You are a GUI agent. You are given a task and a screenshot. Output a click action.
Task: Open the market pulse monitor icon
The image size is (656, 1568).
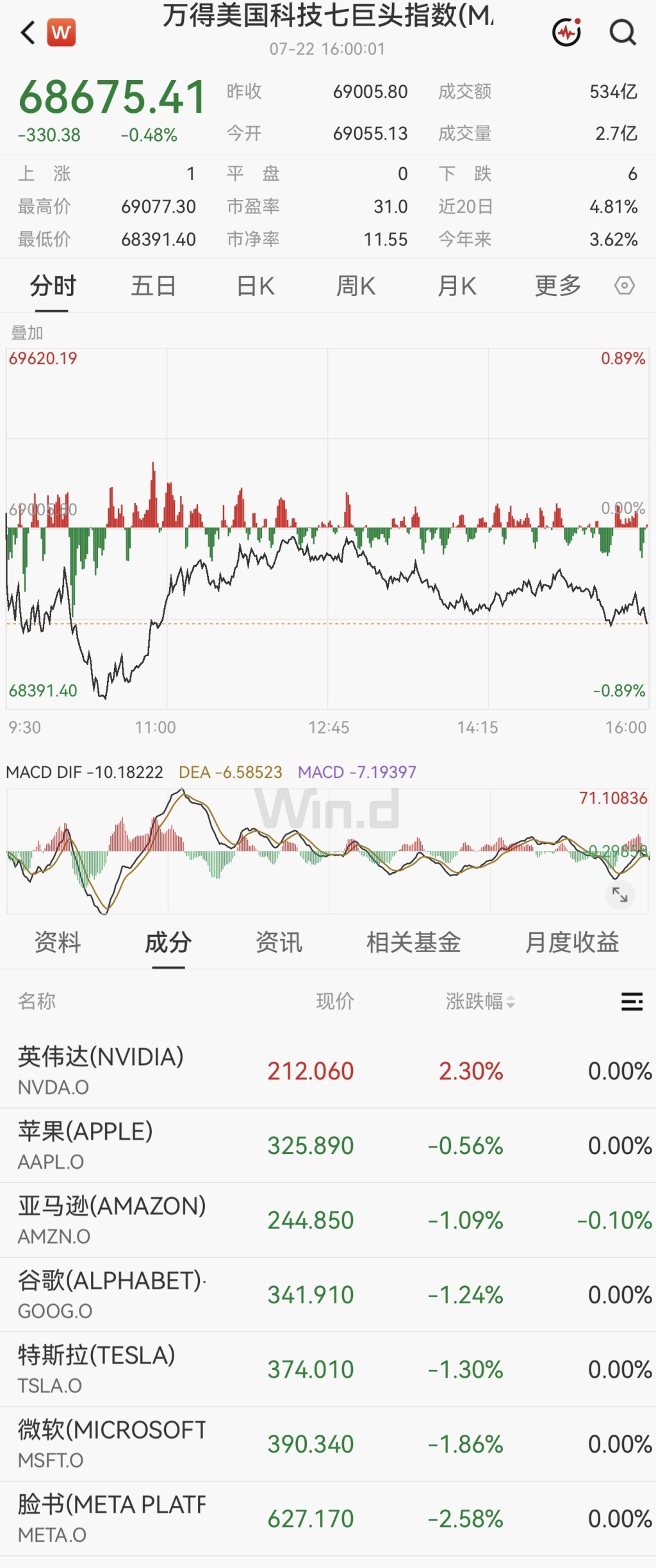pyautogui.click(x=567, y=32)
